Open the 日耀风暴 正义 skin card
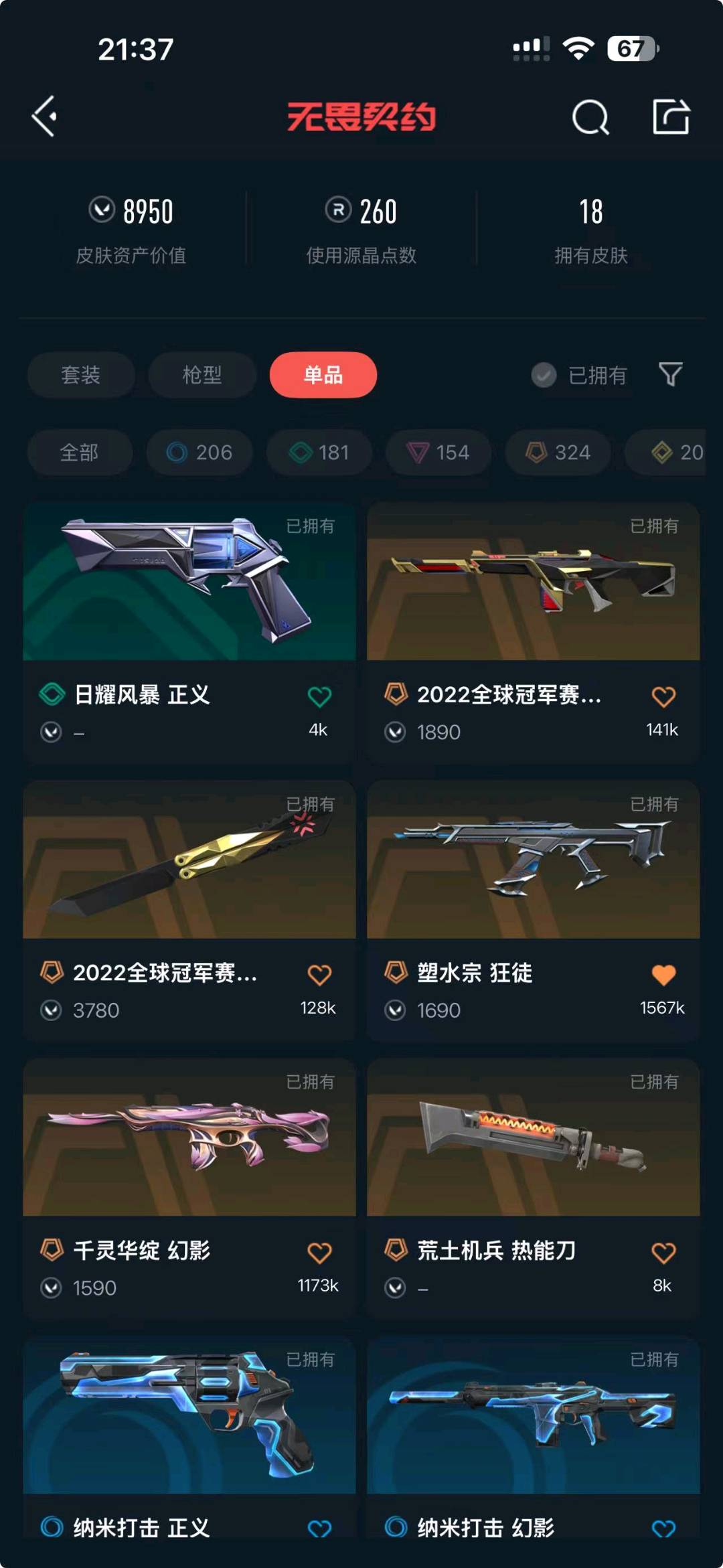Screen dimensions: 723x1568 (x=189, y=633)
